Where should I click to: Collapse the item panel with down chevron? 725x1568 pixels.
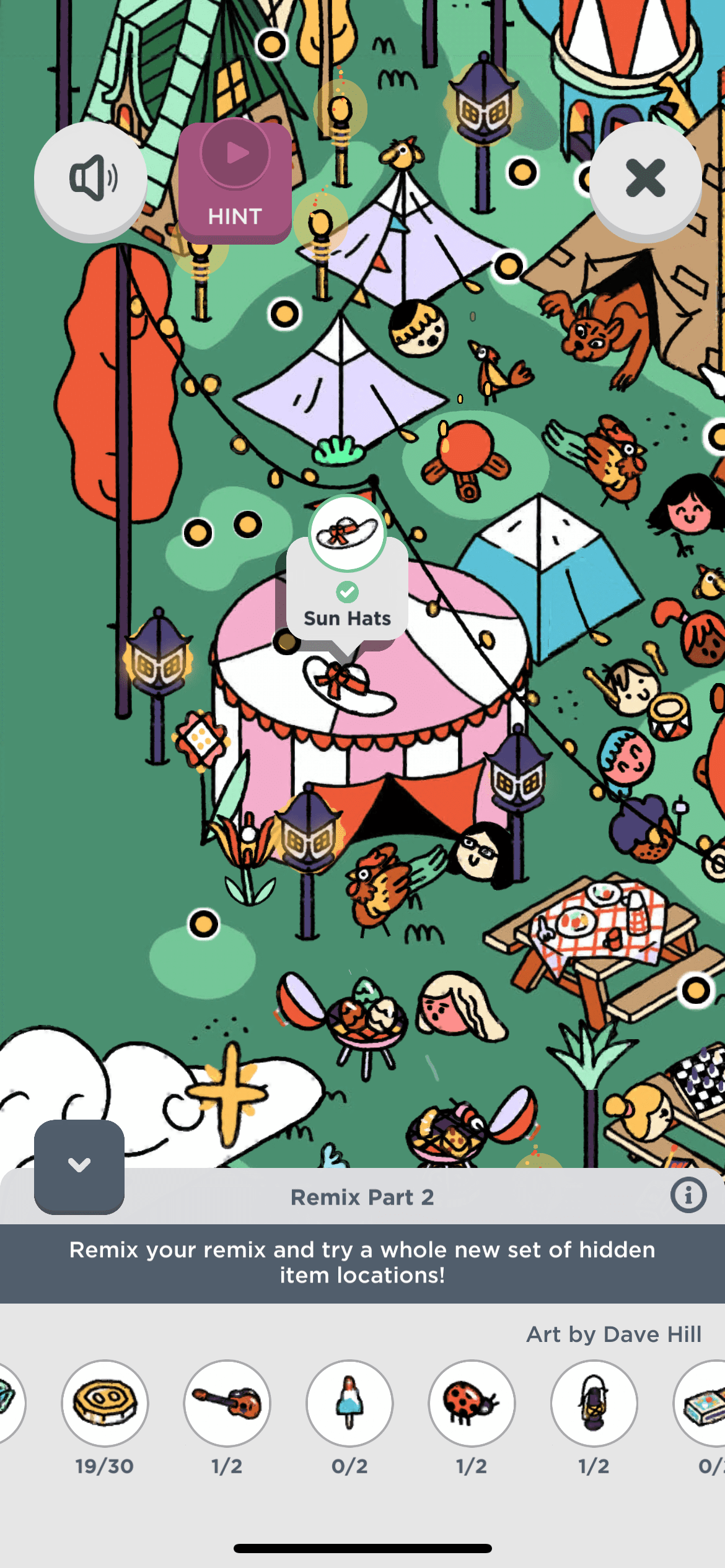pyautogui.click(x=79, y=1166)
